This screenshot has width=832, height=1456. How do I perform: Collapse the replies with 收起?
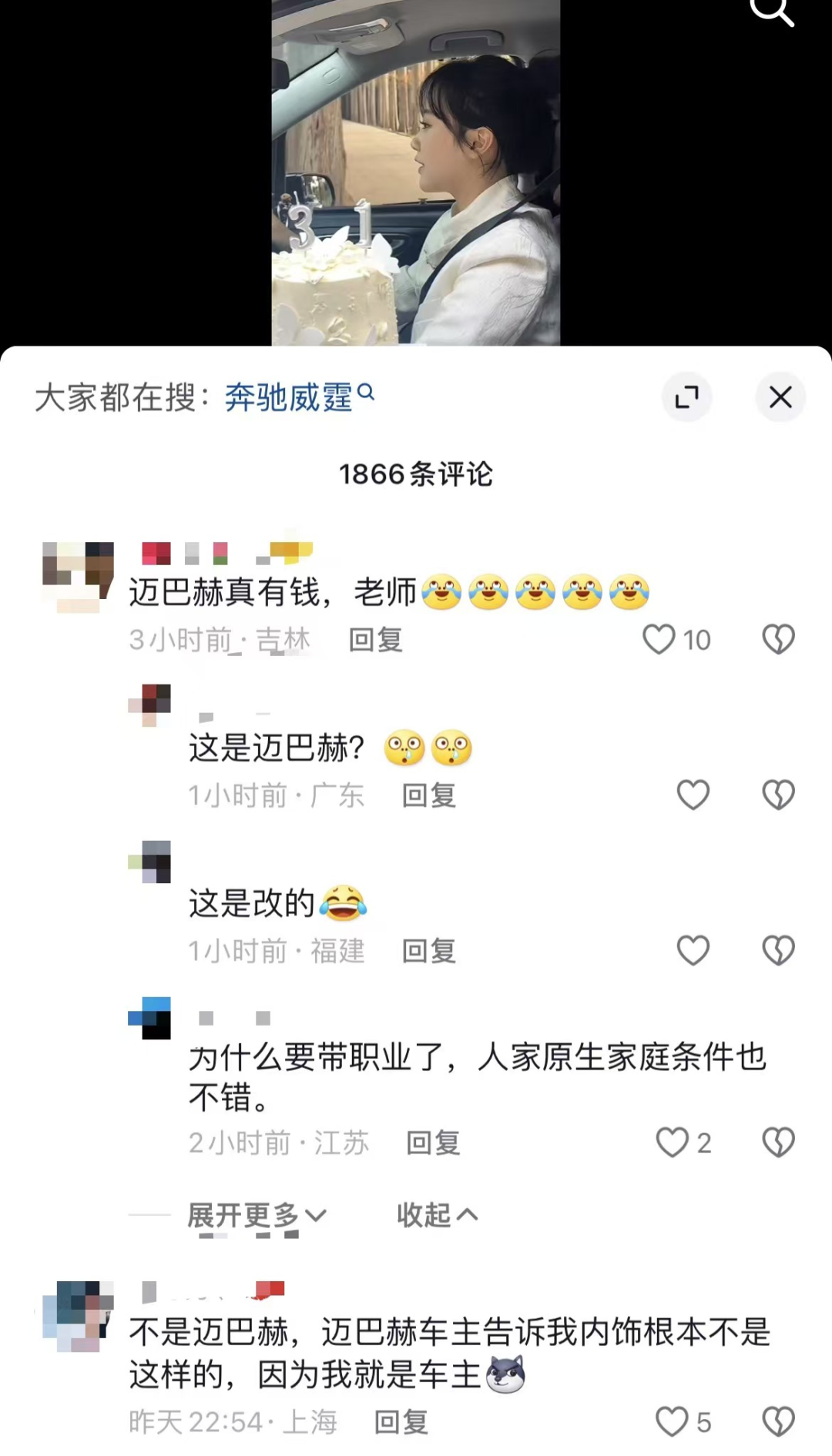tap(437, 1215)
